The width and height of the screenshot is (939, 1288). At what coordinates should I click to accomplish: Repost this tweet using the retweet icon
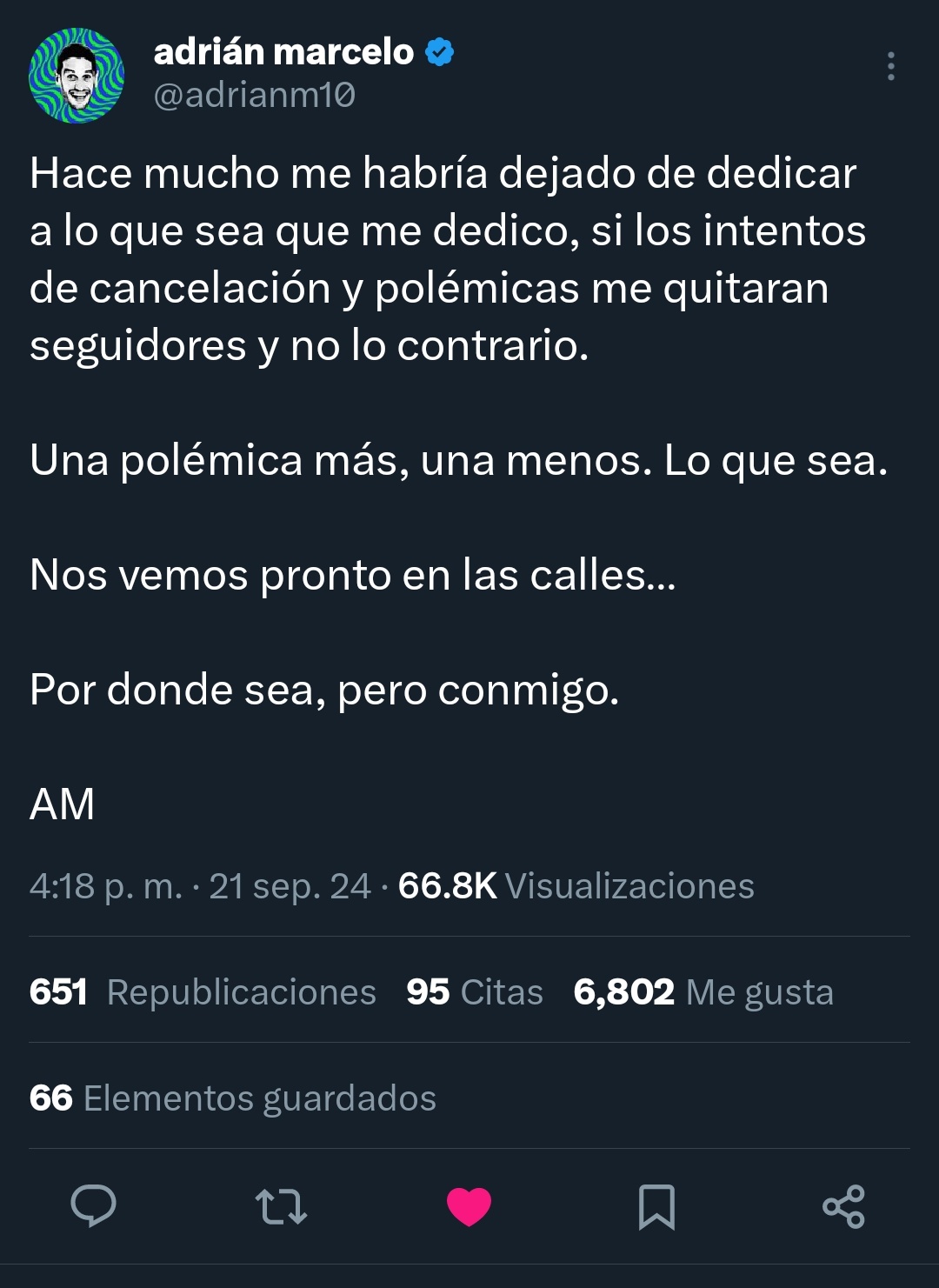pyautogui.click(x=281, y=1206)
